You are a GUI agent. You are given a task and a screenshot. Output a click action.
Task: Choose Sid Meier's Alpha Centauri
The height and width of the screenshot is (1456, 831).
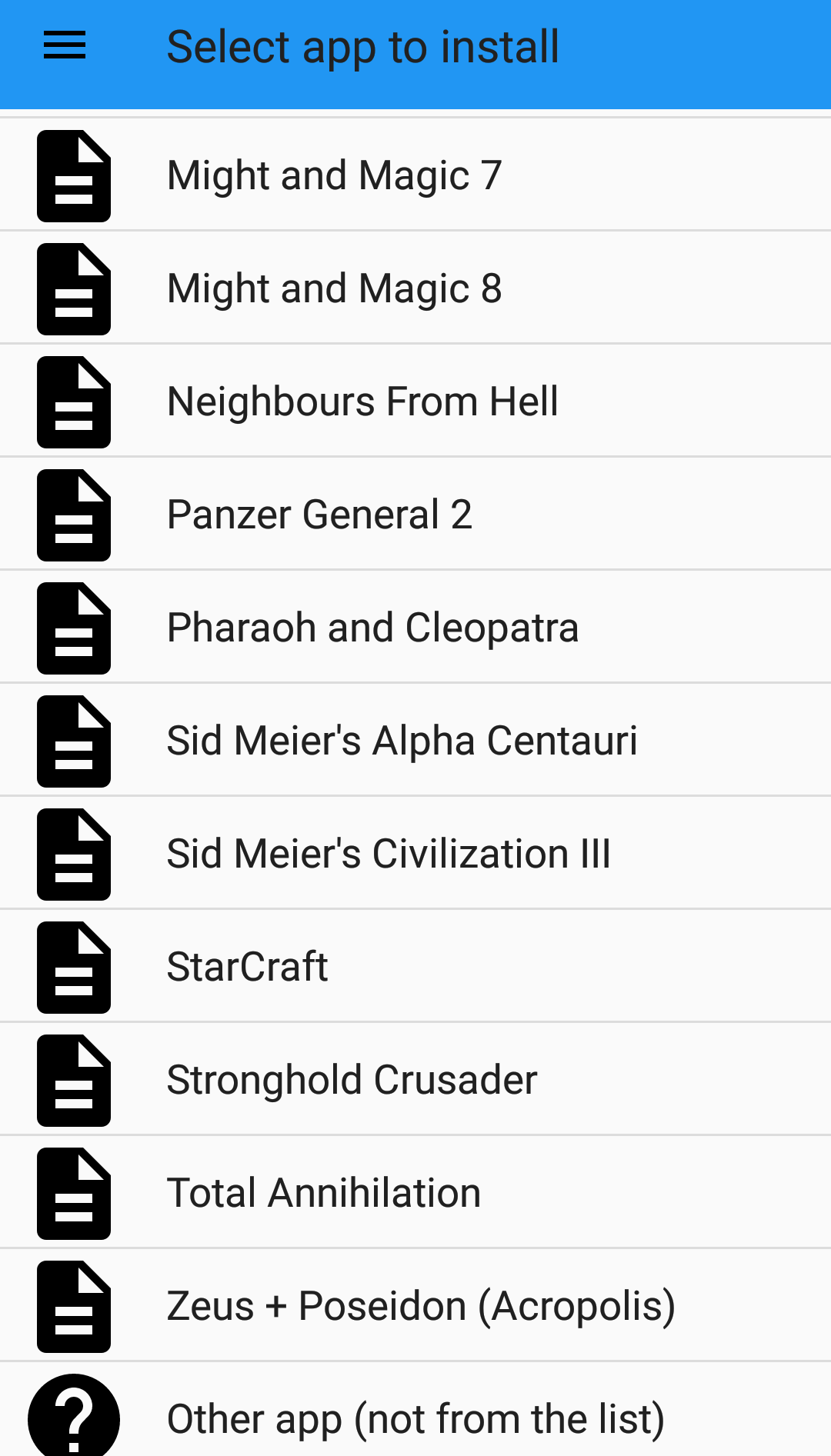415,741
